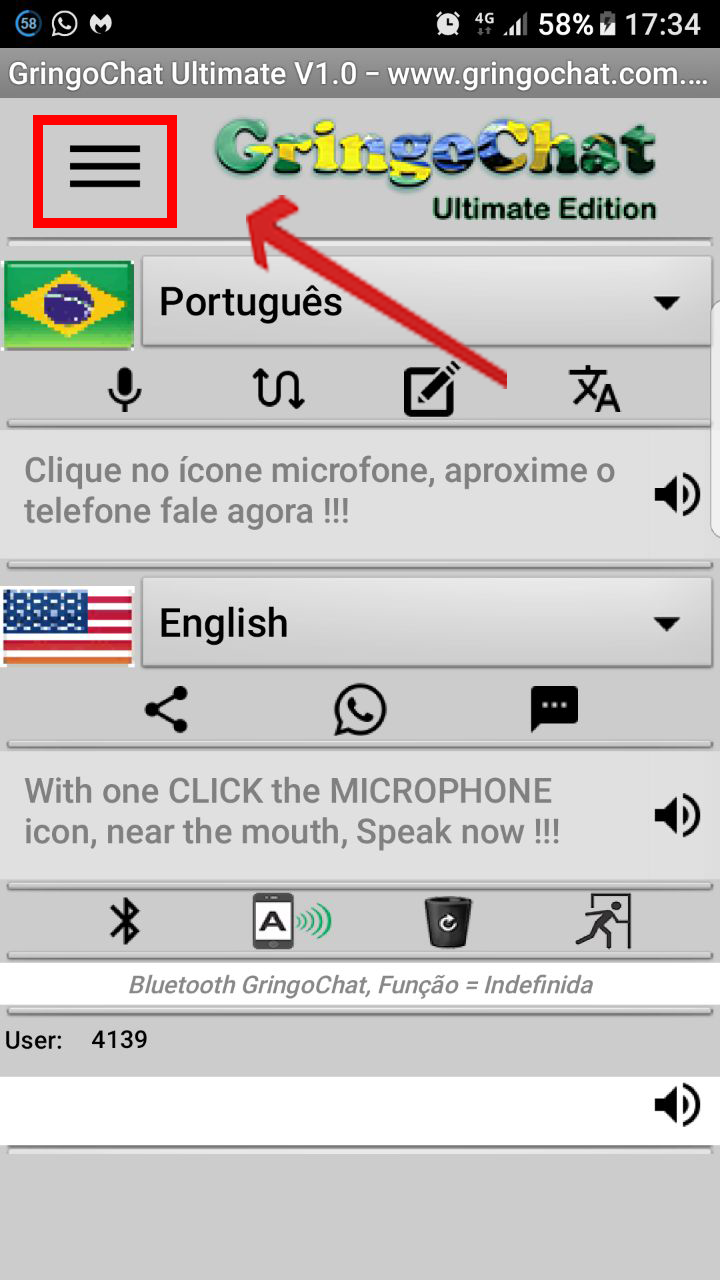Open the hamburger drawer menu
The image size is (720, 1280).
[105, 169]
